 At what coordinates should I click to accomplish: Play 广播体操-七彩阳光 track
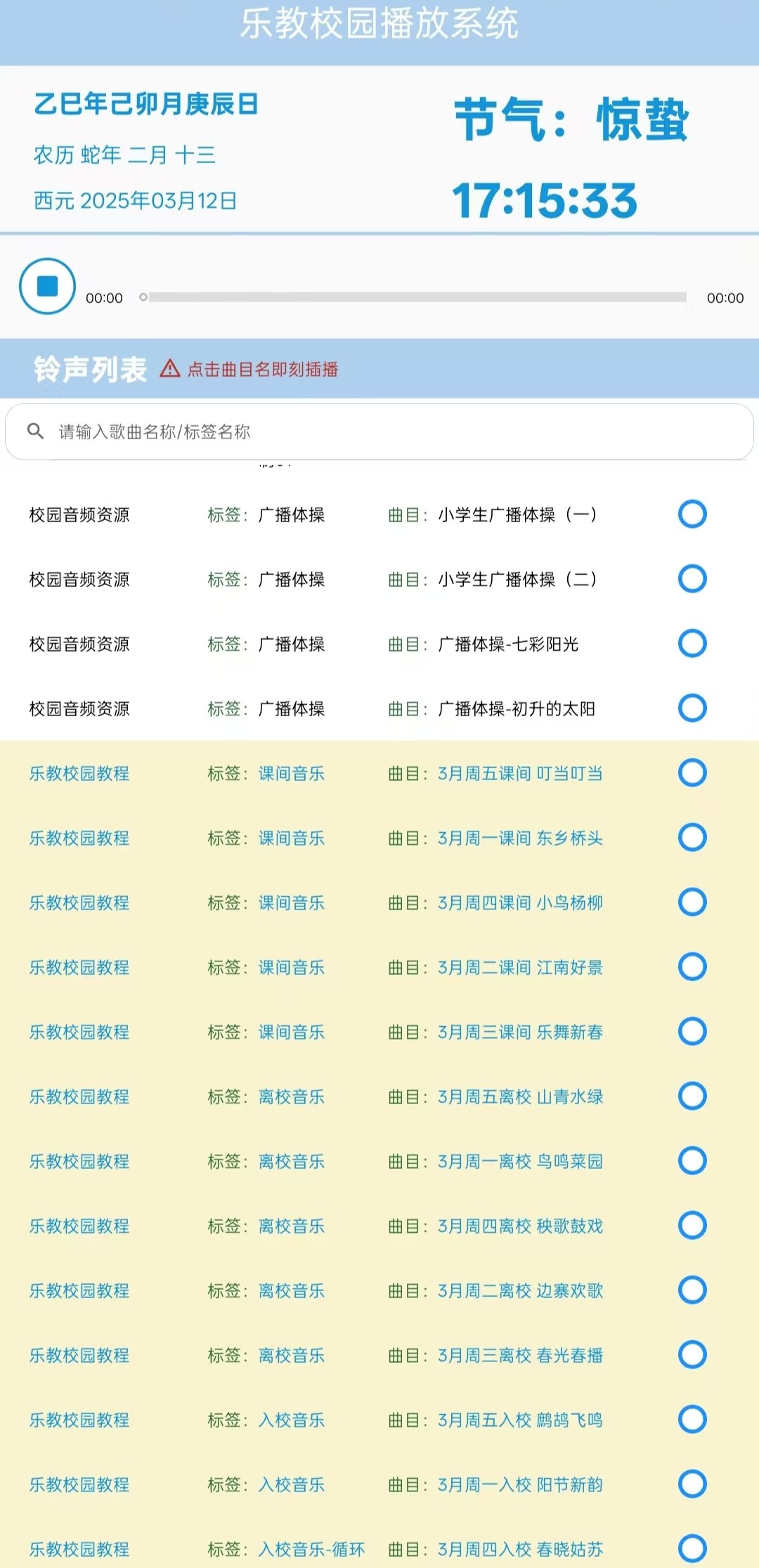coord(507,644)
